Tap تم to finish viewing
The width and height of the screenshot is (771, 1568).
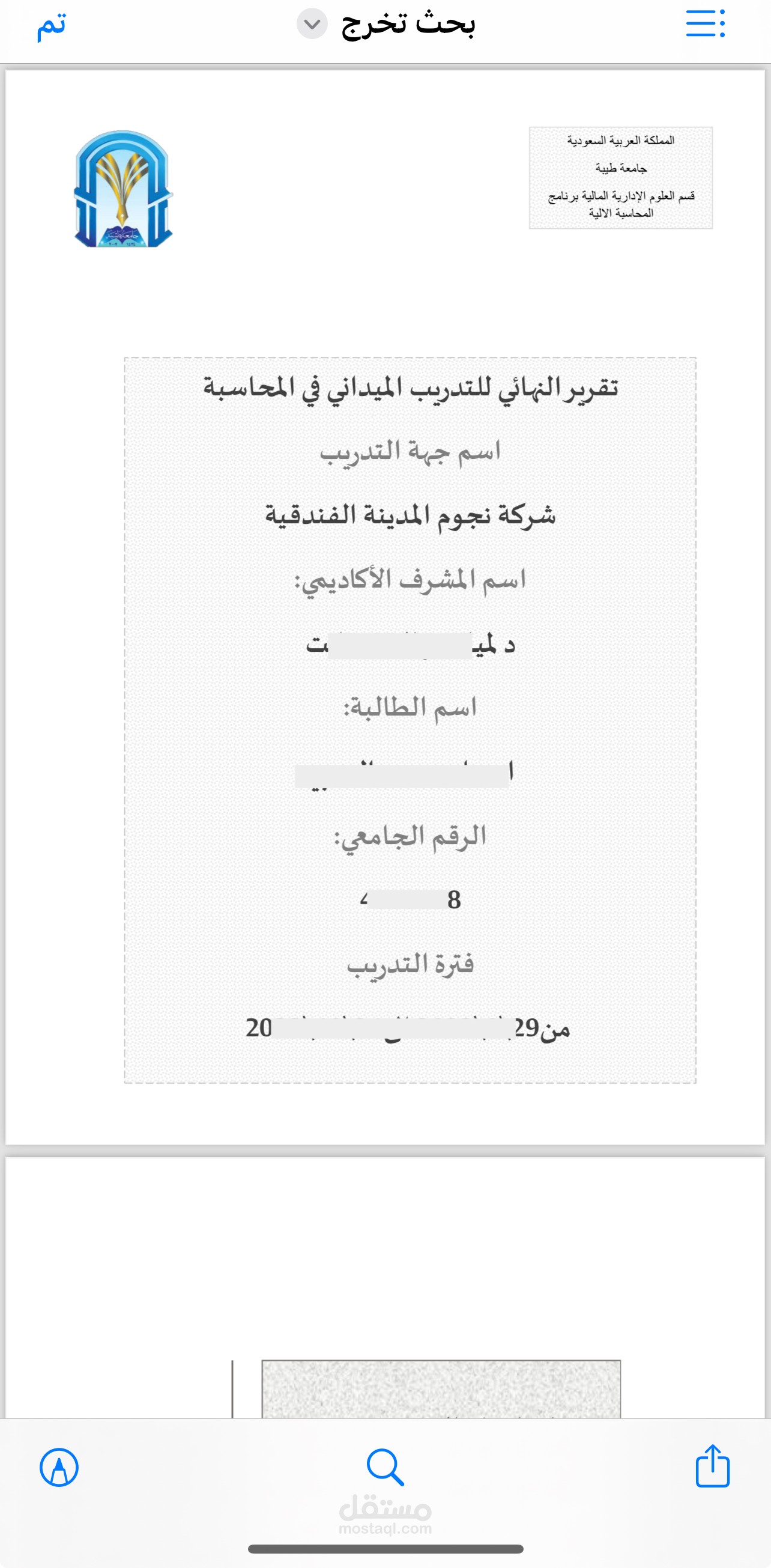[x=52, y=26]
